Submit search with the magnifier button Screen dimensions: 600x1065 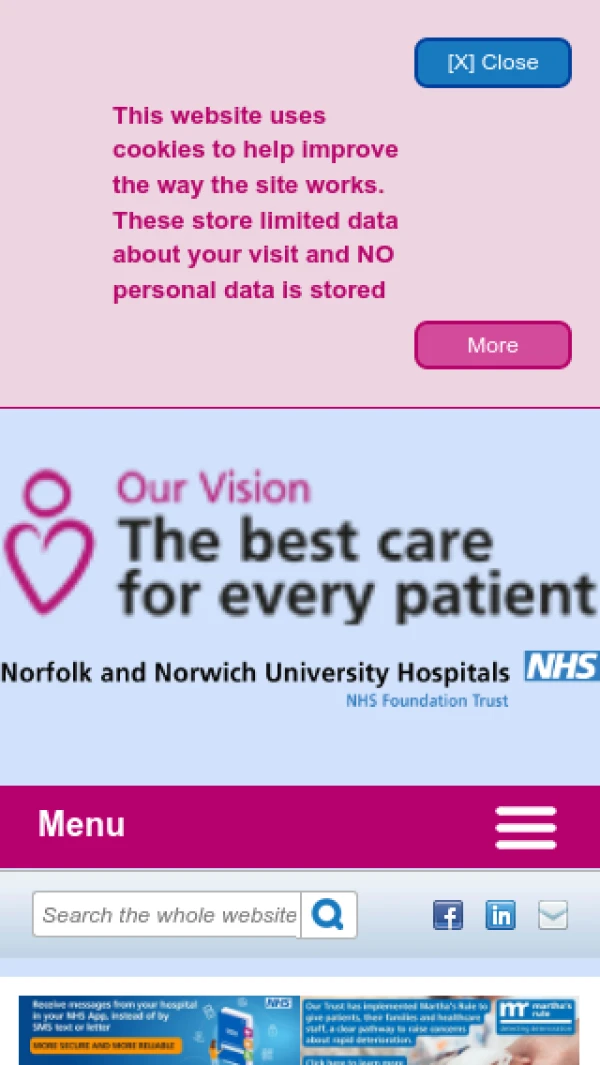point(328,915)
